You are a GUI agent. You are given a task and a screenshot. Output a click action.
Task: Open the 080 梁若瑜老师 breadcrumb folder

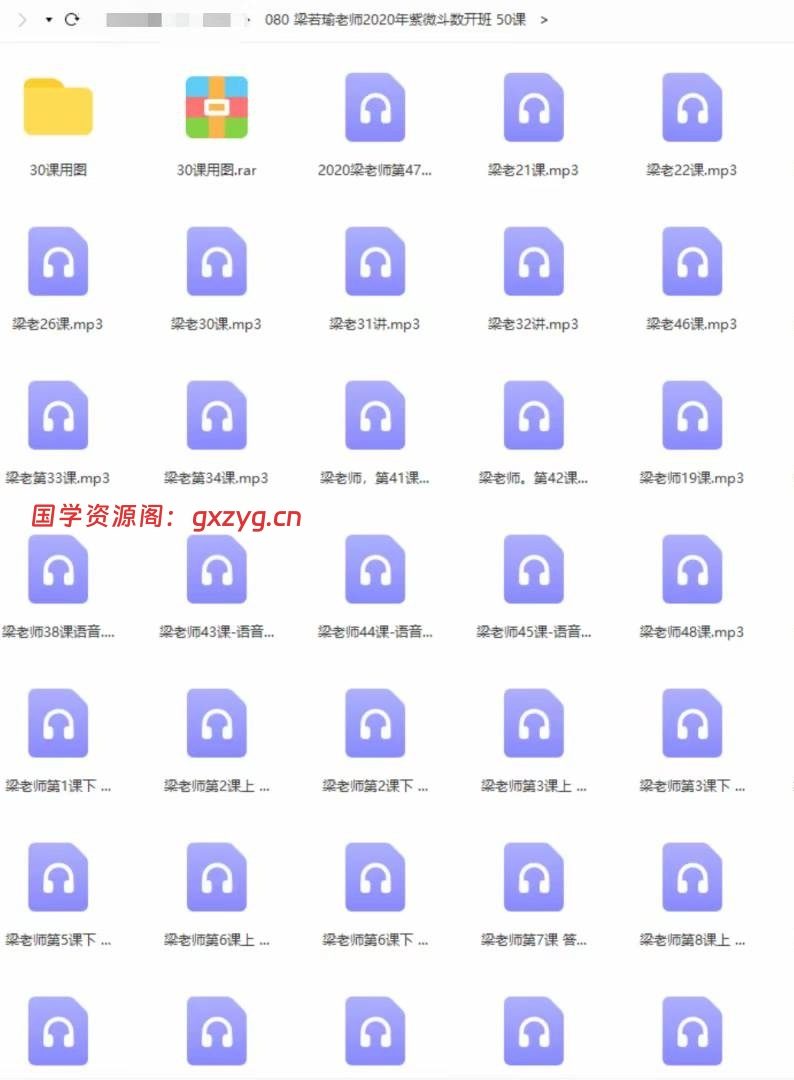tap(395, 20)
